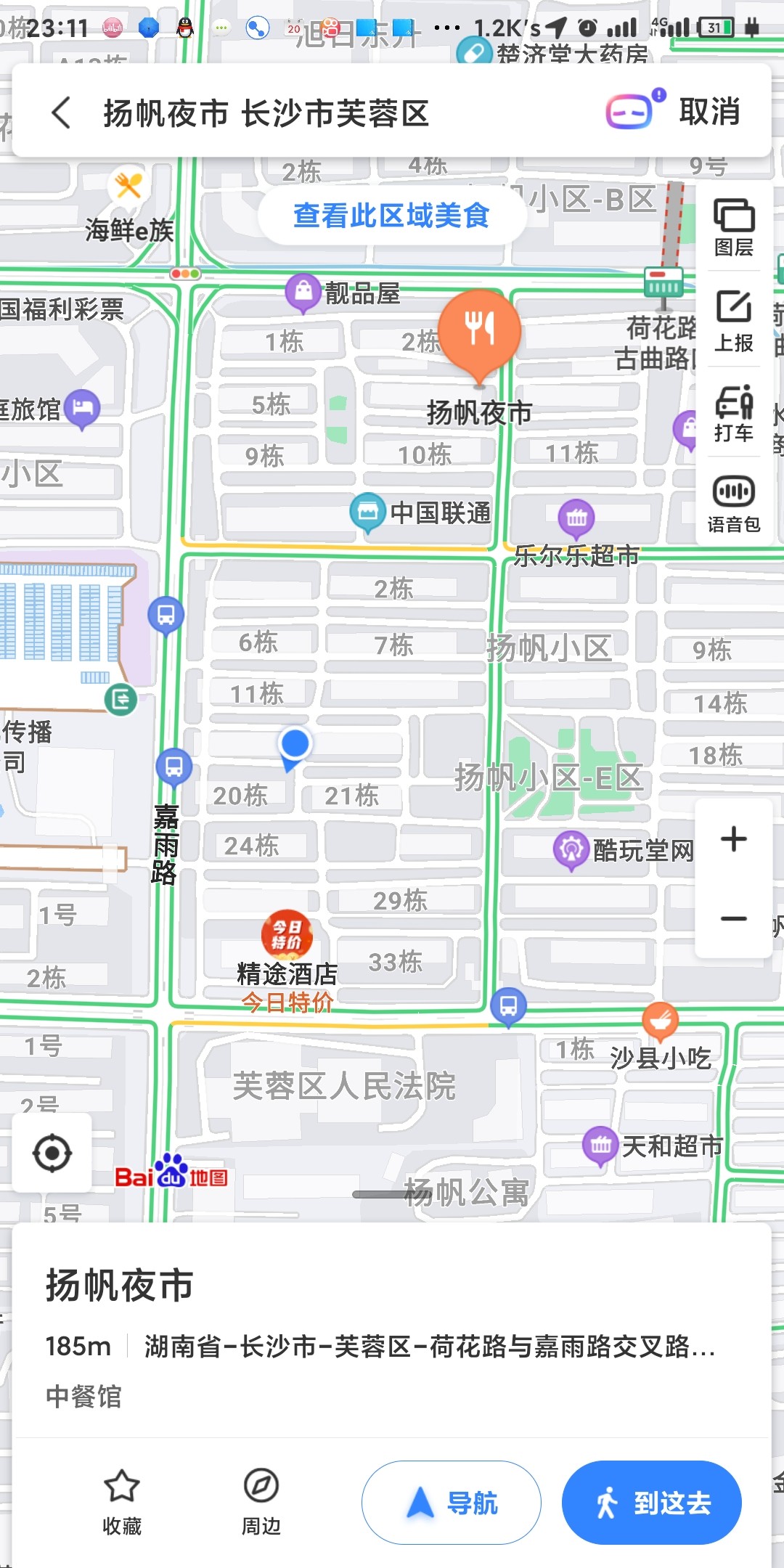Tap 到这去 for walking route

click(651, 1503)
